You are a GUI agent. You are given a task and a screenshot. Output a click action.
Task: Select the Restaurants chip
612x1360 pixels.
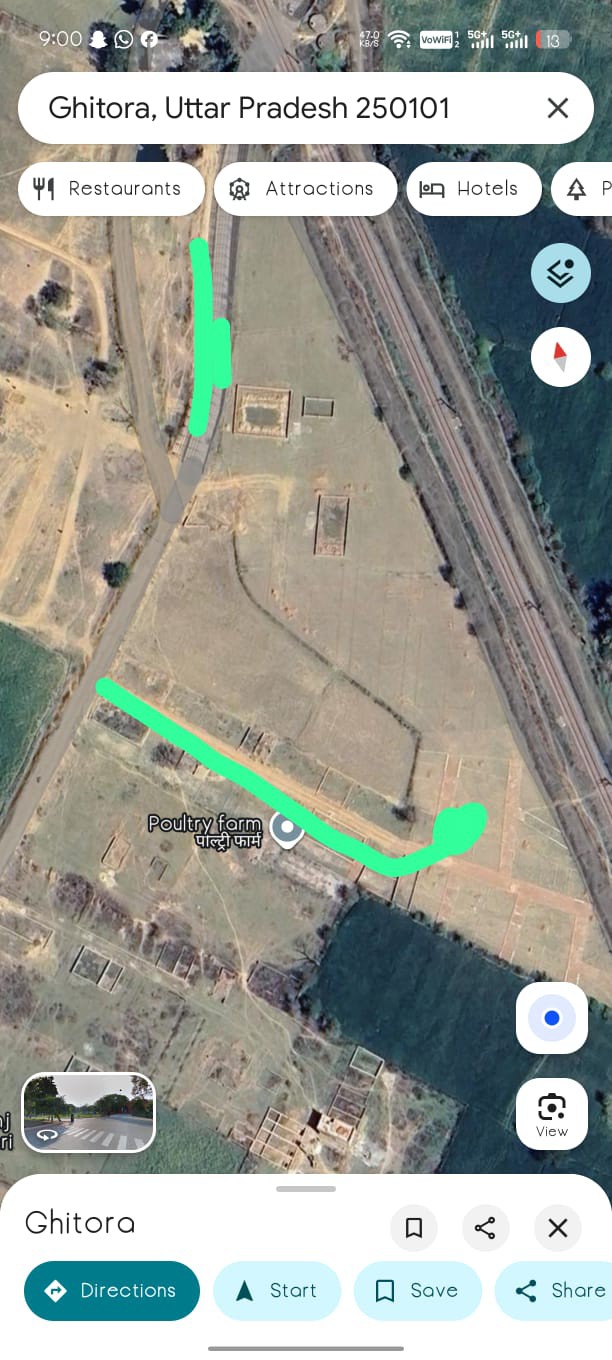click(x=111, y=189)
